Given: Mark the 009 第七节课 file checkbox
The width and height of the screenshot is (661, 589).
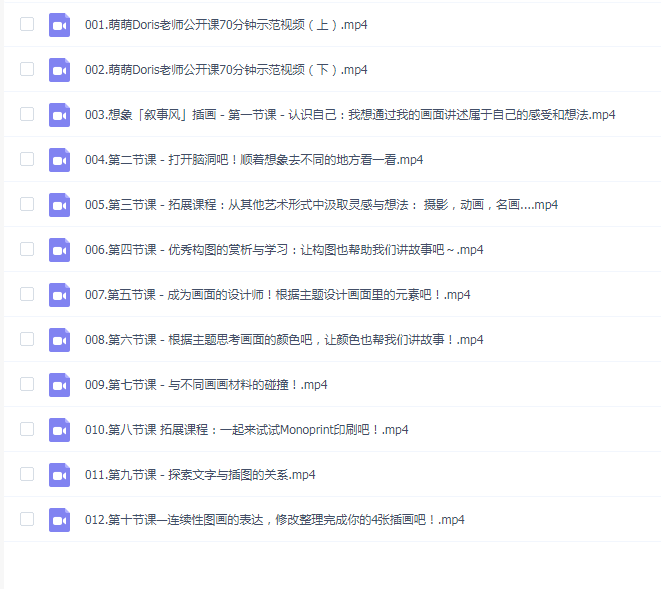Looking at the screenshot, I should point(27,384).
